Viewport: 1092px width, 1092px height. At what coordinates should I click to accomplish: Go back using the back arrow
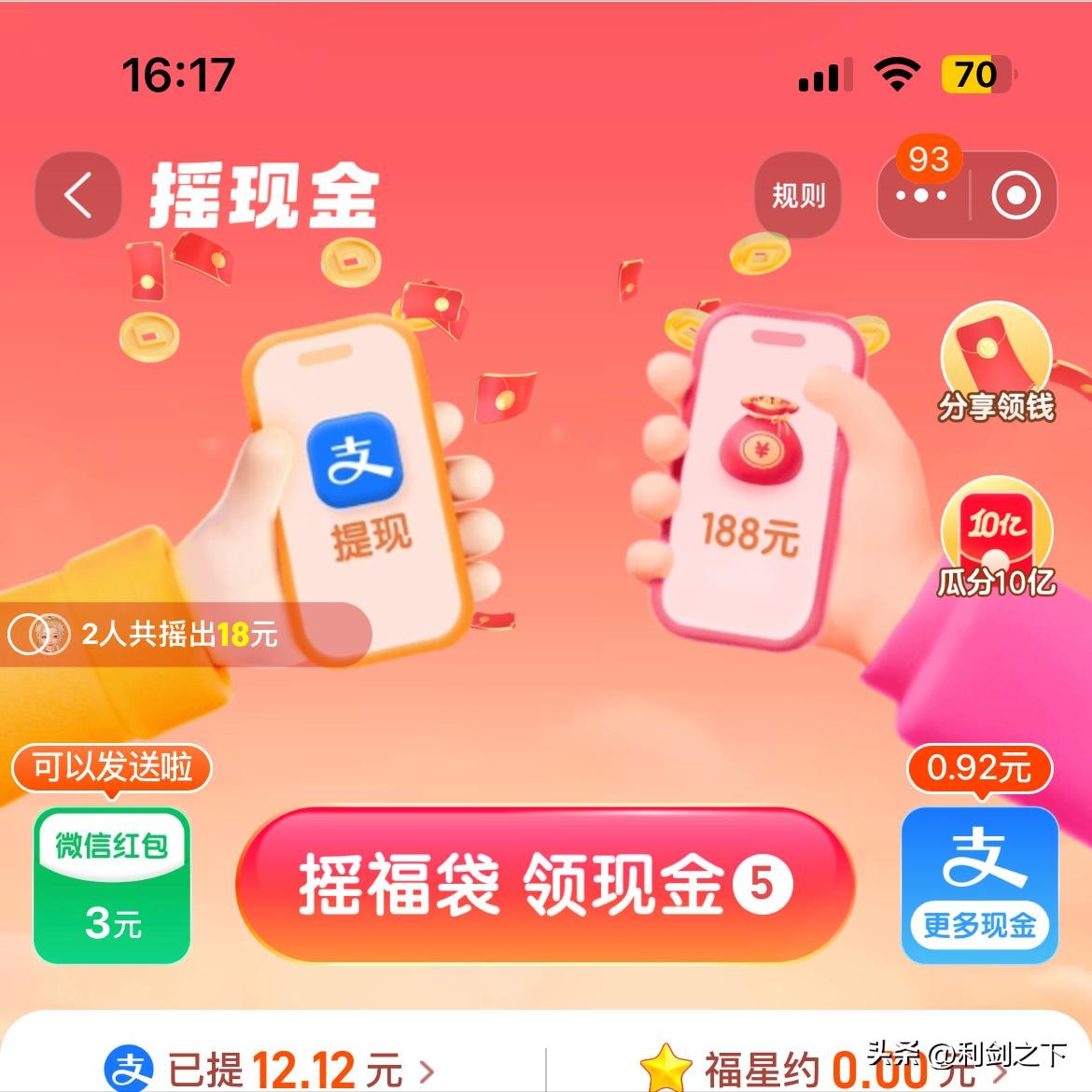tap(78, 196)
